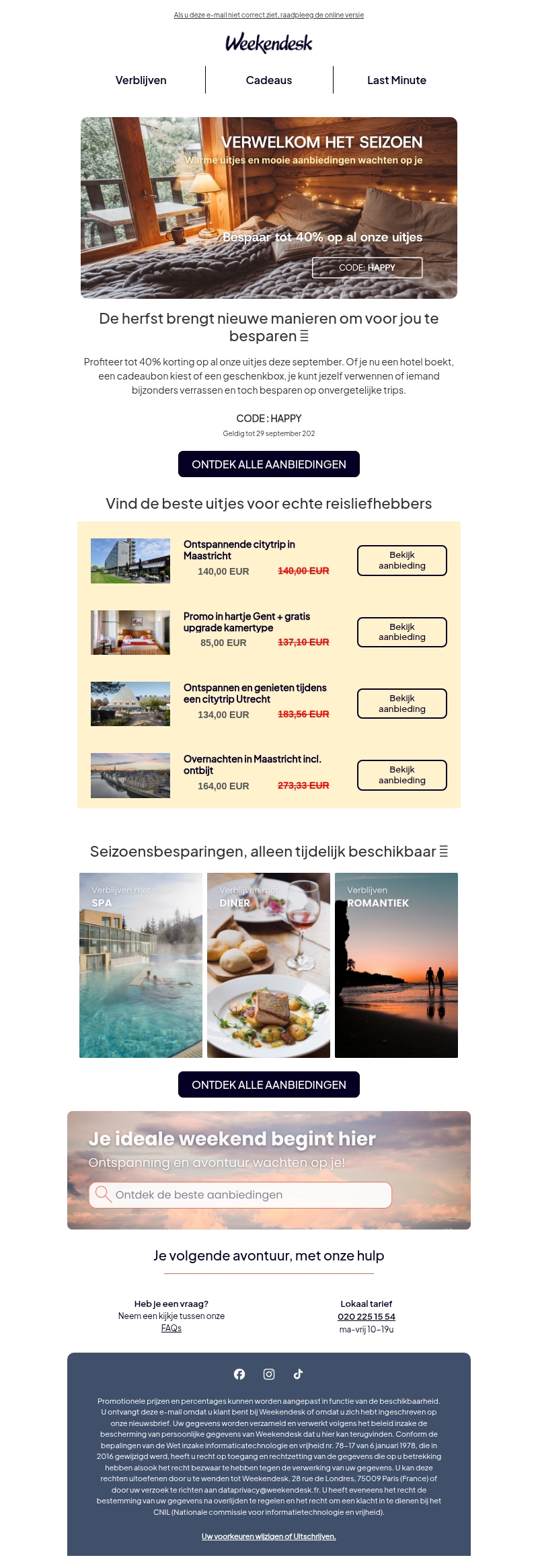Tap the Ontdek de beste aanbiedingen search box
This screenshot has width=538, height=1568.
[240, 1195]
